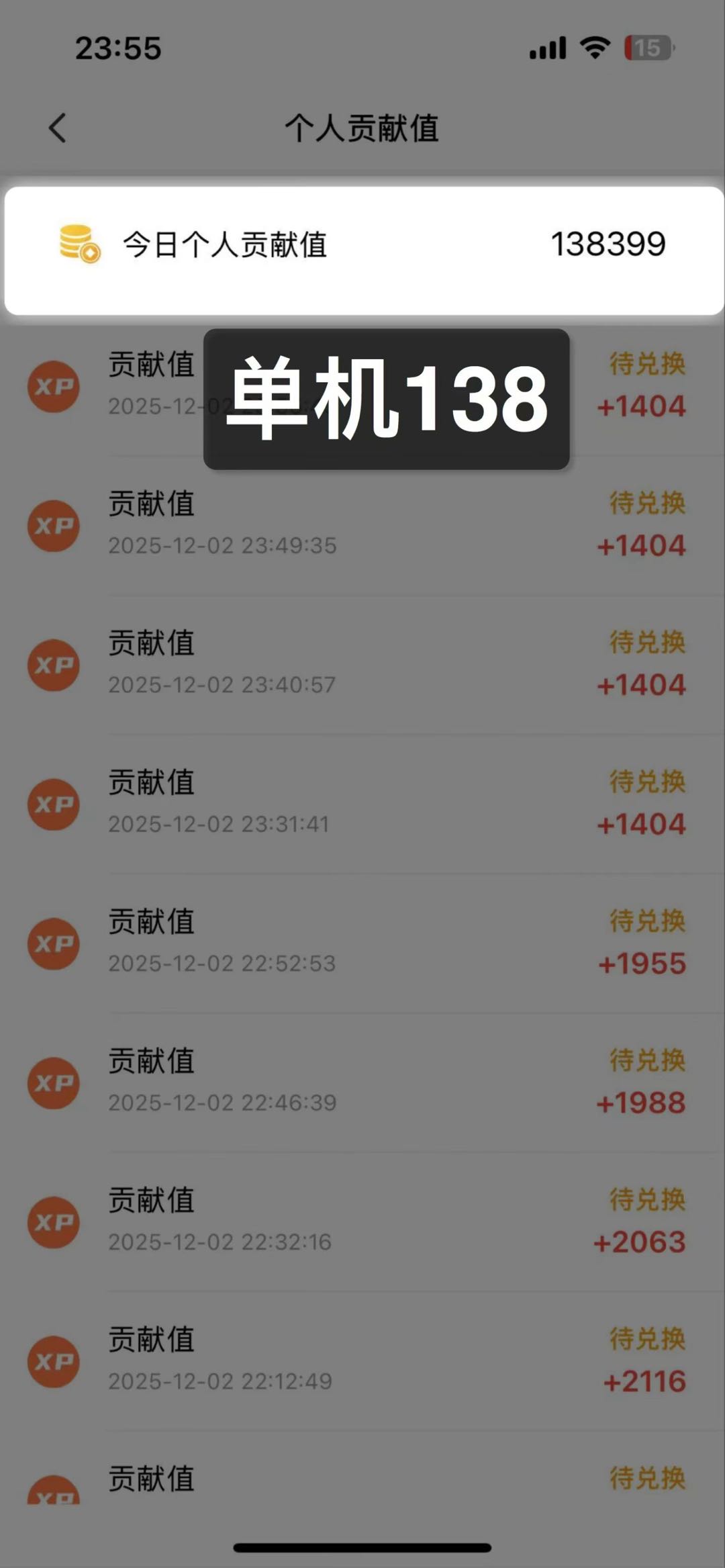Select the XP icon next to the 23:40:57 record
725x1568 pixels.
click(54, 665)
